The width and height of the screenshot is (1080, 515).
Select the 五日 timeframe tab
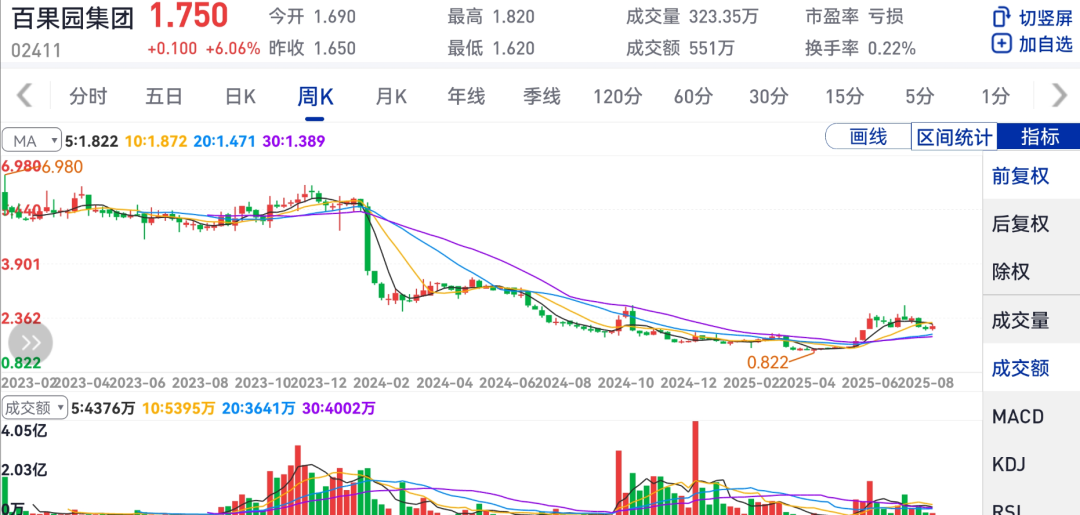pyautogui.click(x=164, y=96)
